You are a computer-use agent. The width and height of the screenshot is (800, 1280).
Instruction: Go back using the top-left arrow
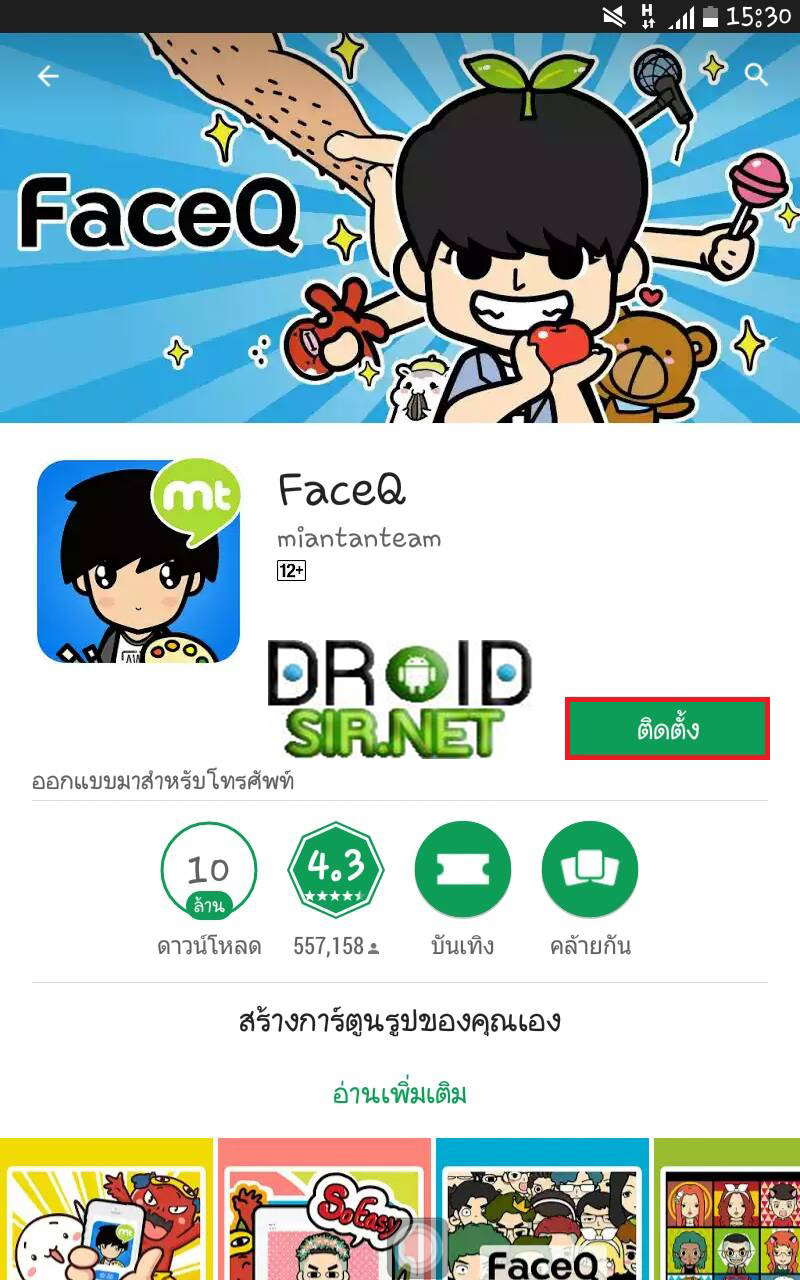click(48, 76)
